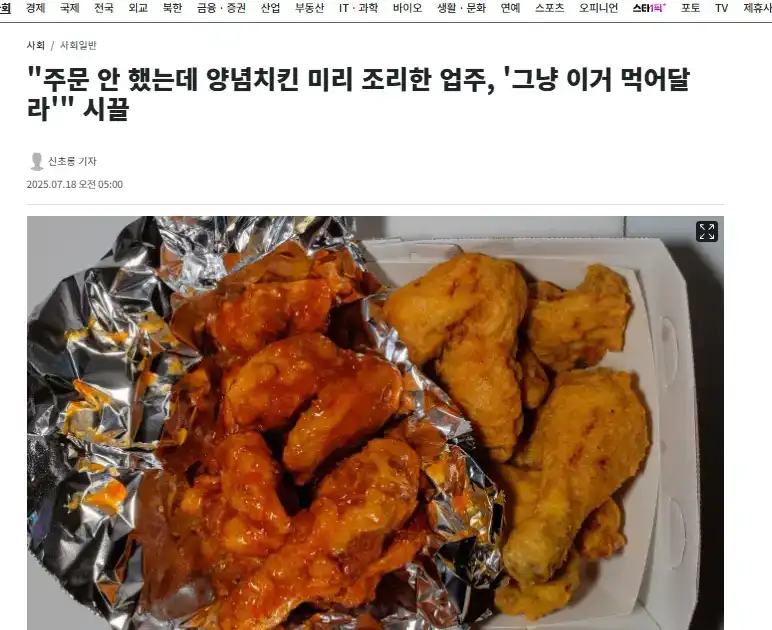The height and width of the screenshot is (630, 772).
Task: Switch to the 스포츠 category
Action: (549, 8)
